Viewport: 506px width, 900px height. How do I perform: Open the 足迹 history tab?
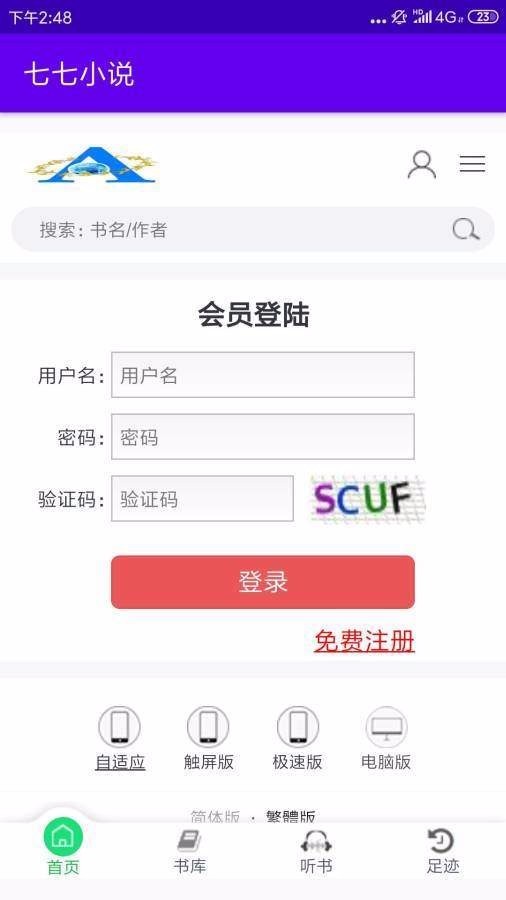tap(442, 852)
